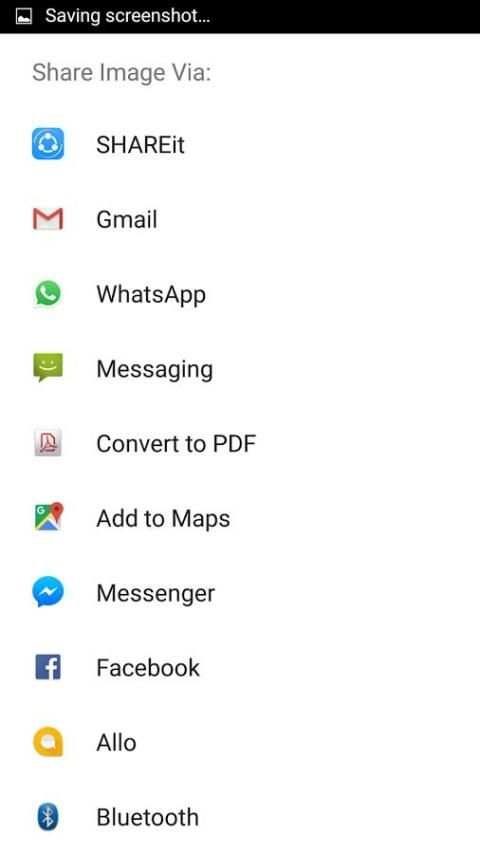
Task: Send the image through Messaging
Action: [x=240, y=369]
